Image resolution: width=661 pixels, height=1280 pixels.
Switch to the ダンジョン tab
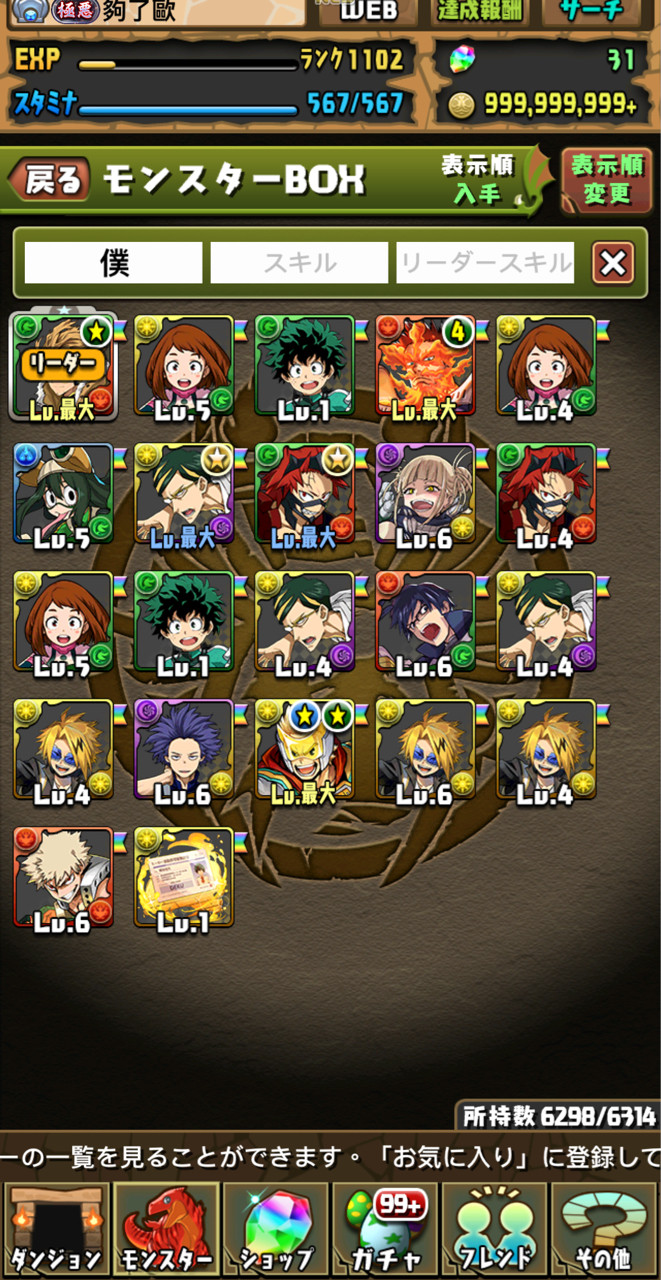tap(55, 1229)
